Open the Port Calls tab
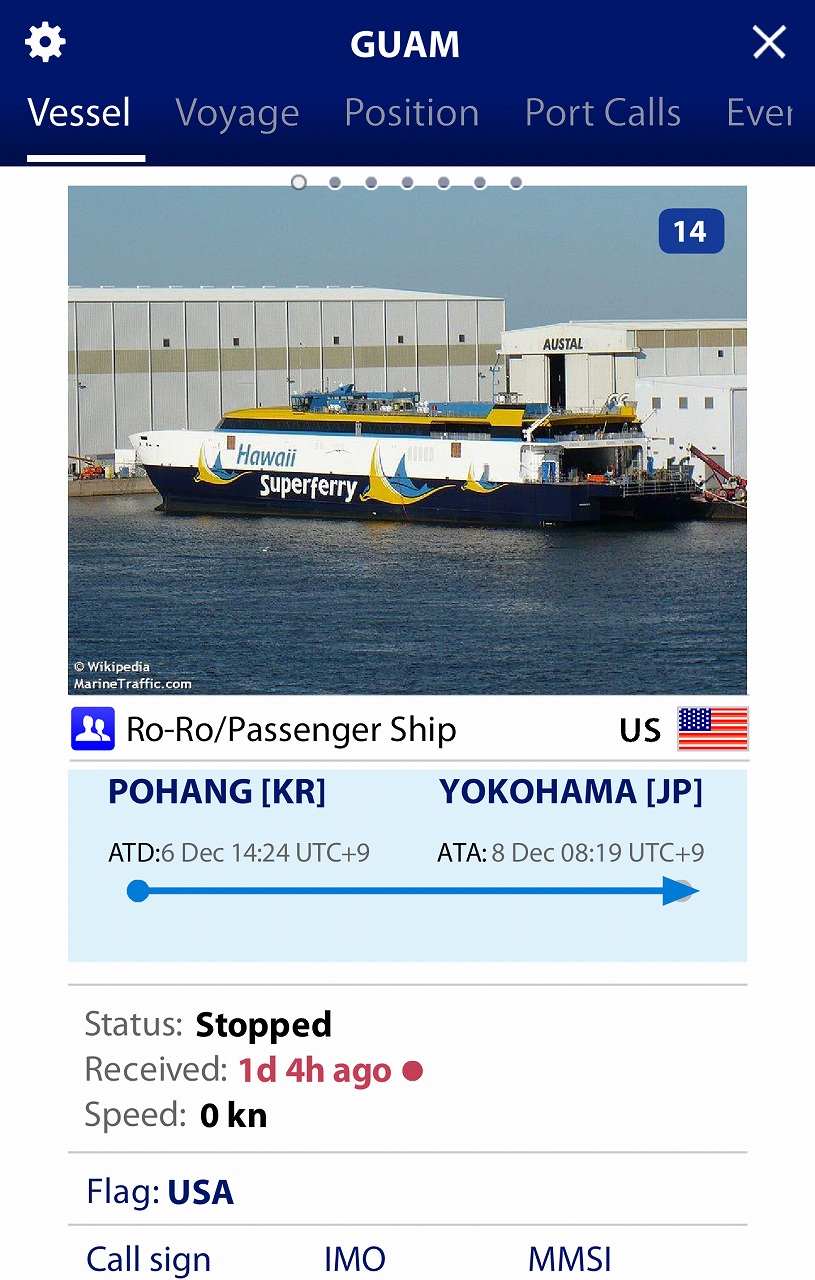This screenshot has height=1280, width=815. 603,113
